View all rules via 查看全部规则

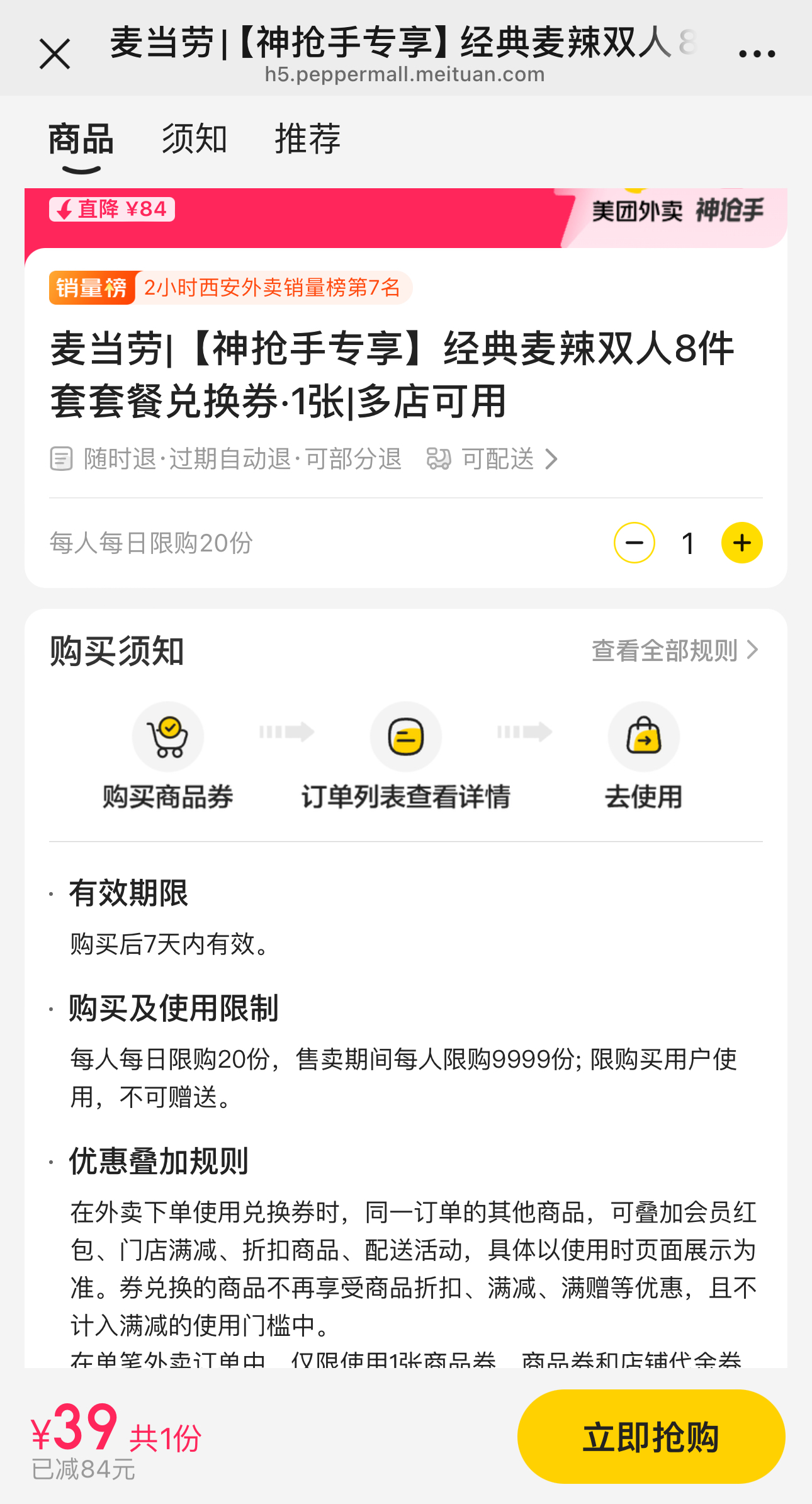pos(675,650)
